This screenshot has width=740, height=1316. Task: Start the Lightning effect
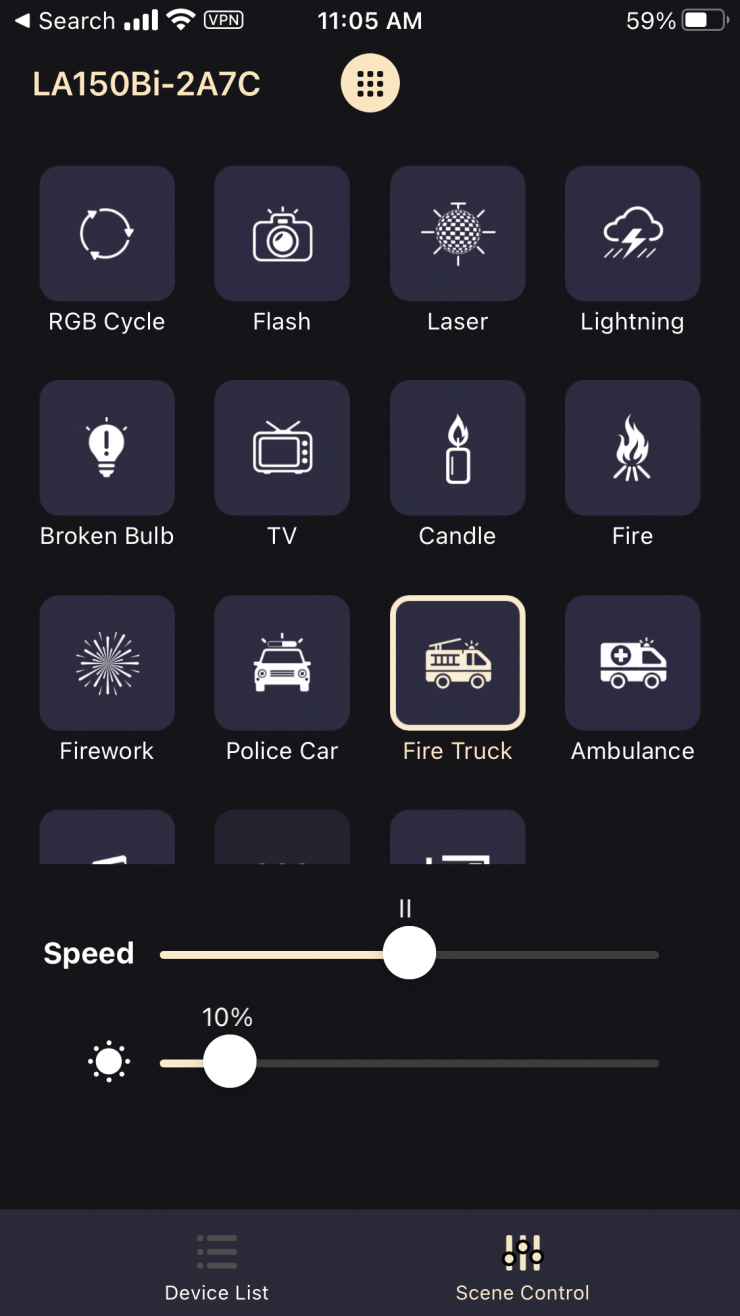[632, 234]
